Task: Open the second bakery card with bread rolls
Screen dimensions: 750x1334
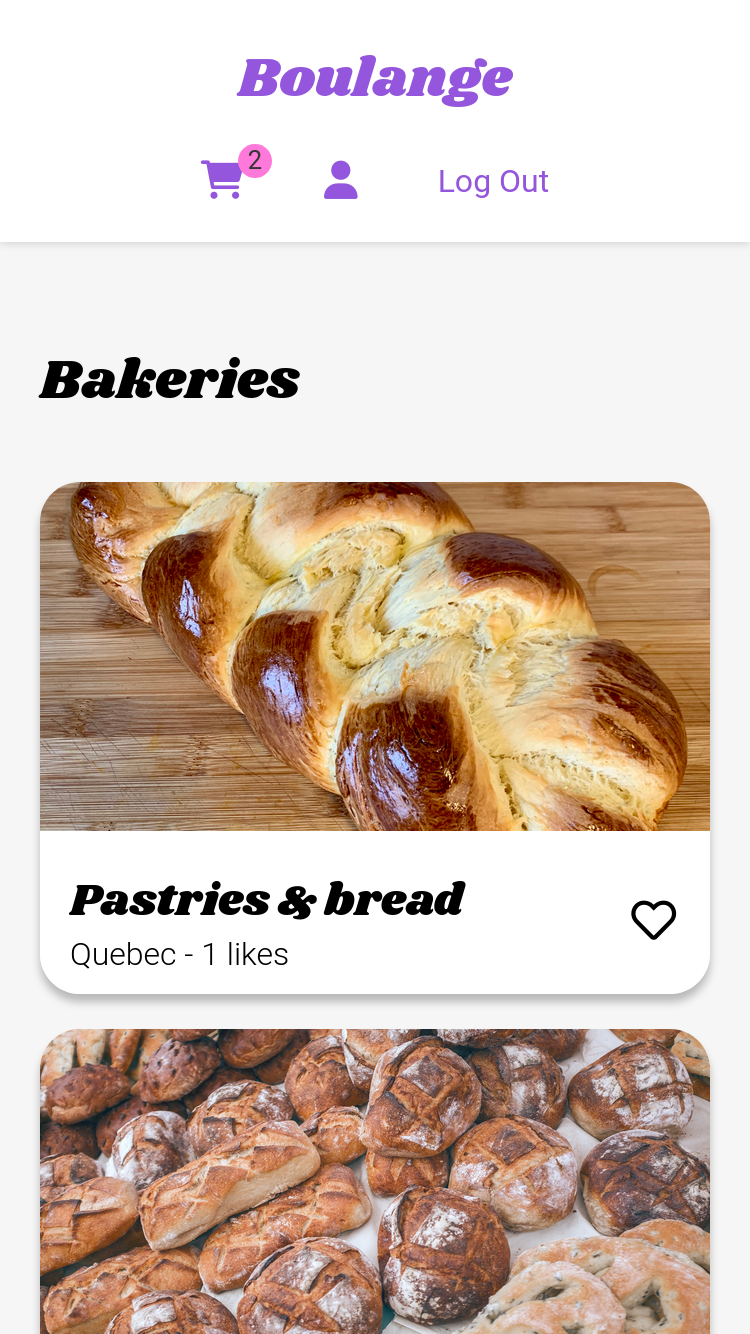Action: [375, 1182]
